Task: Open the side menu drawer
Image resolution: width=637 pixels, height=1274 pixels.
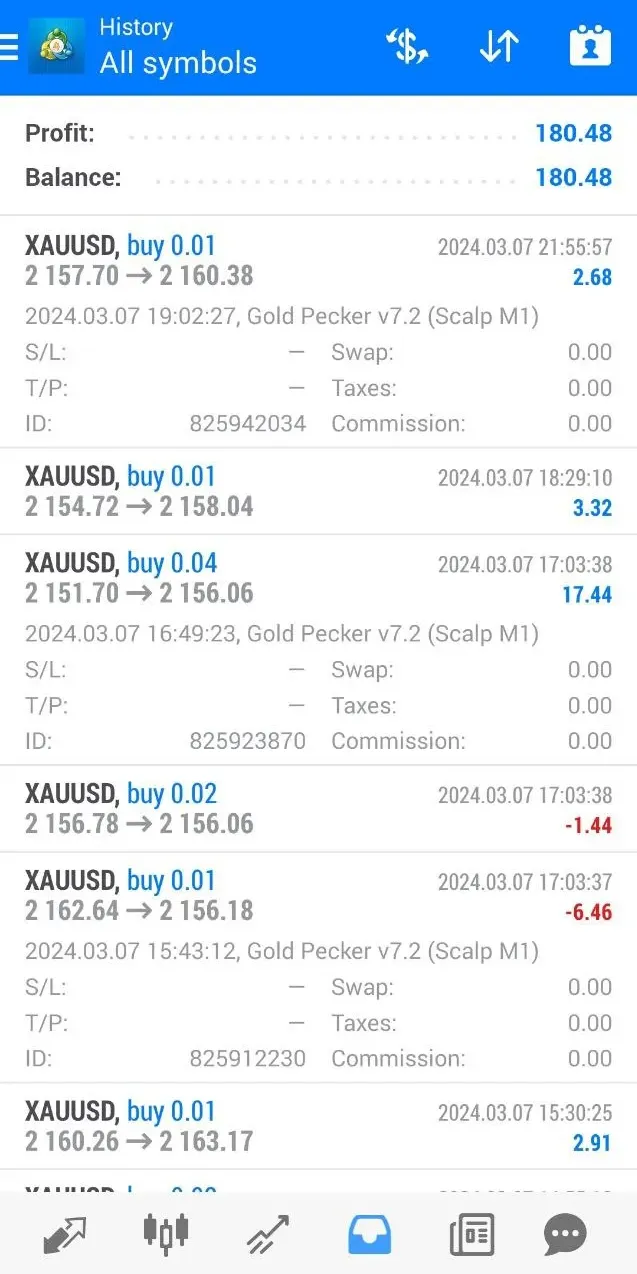Action: (10, 47)
